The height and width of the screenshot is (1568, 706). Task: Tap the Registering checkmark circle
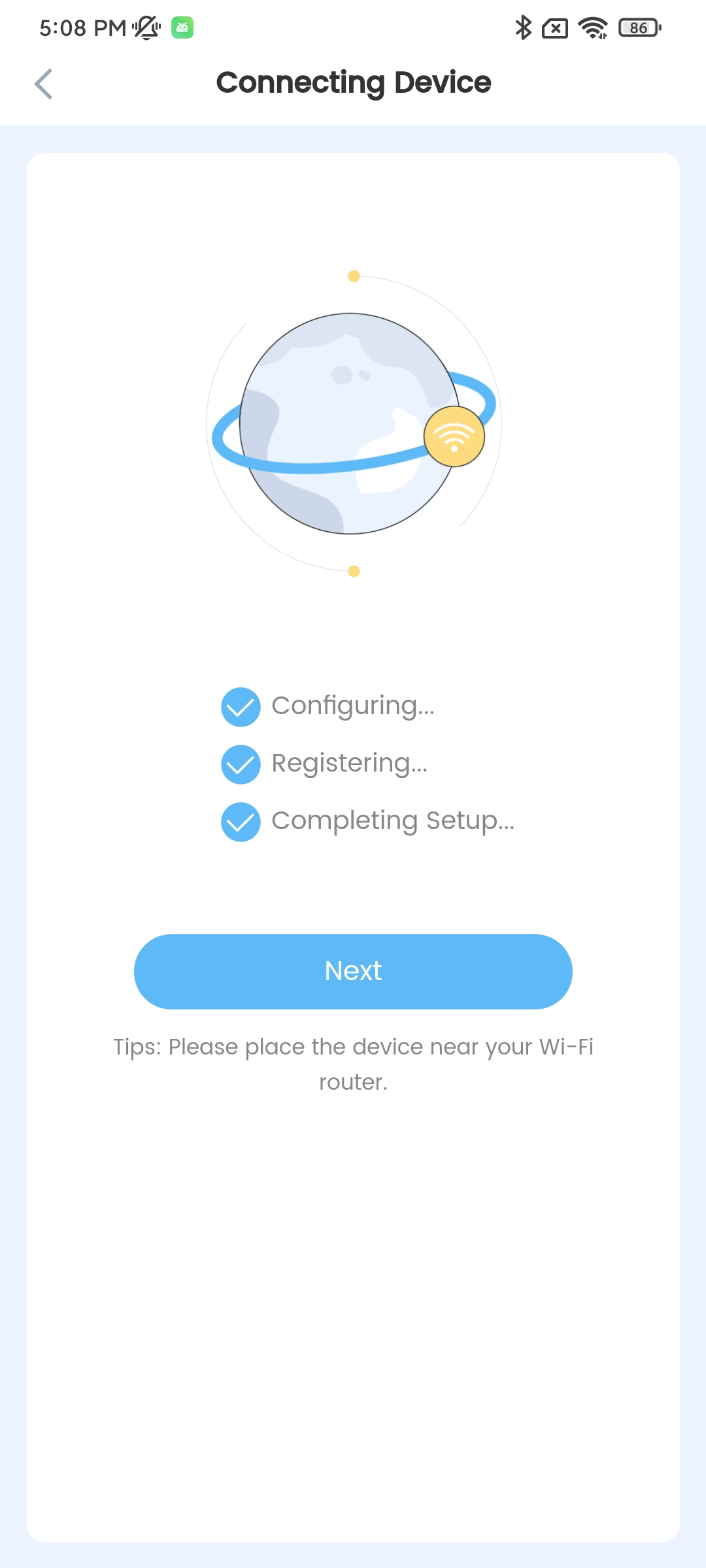coord(240,764)
